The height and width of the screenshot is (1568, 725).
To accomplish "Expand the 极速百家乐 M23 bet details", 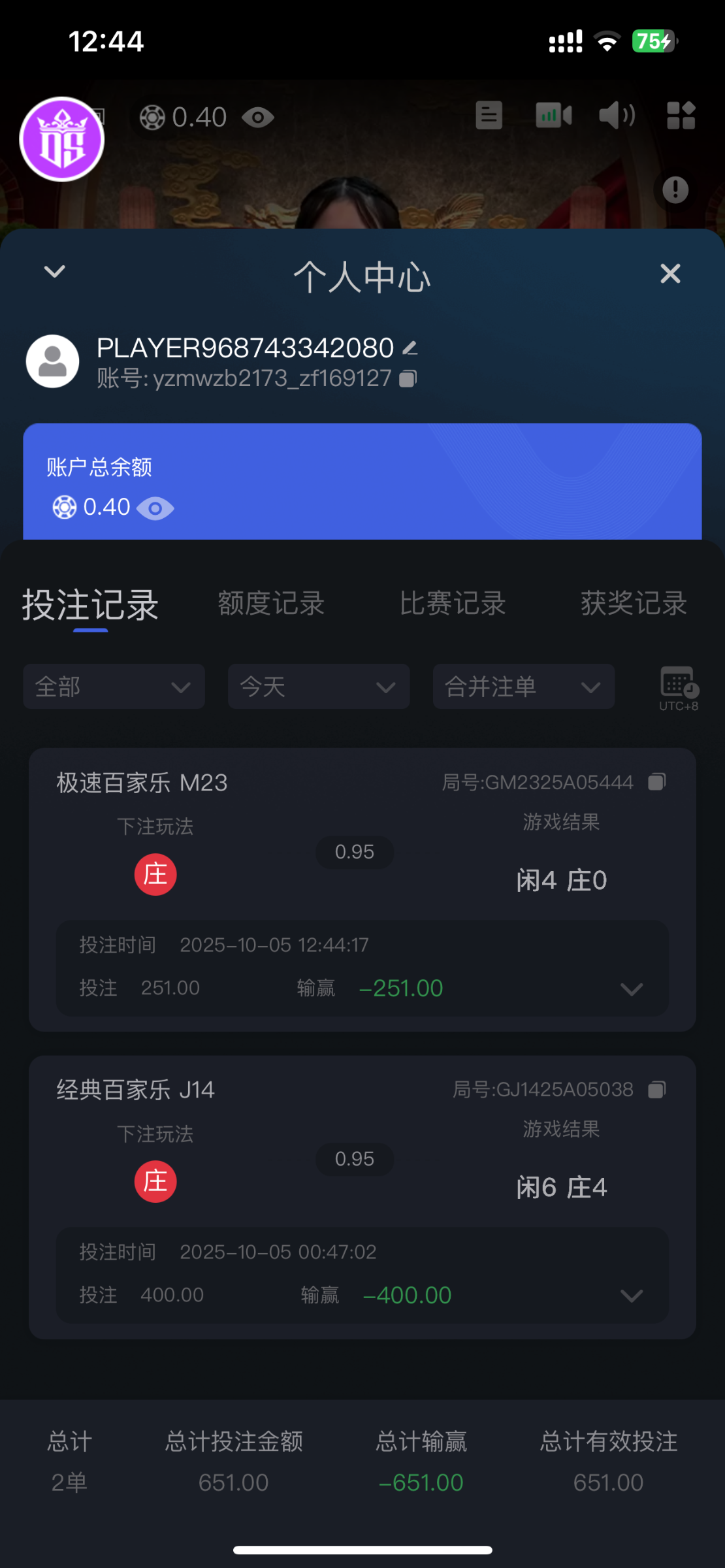I will click(631, 989).
